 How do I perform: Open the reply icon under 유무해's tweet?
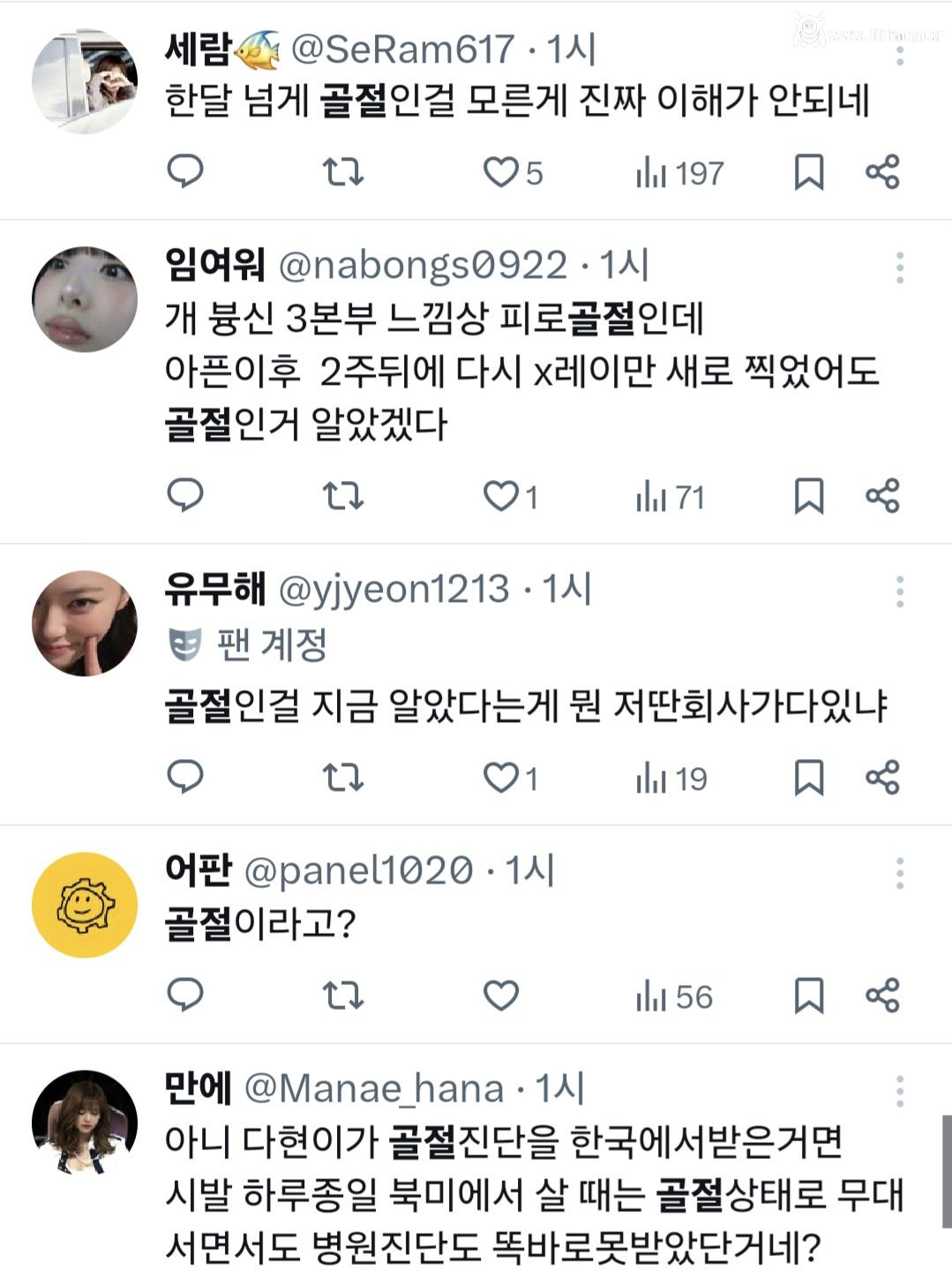point(186,778)
